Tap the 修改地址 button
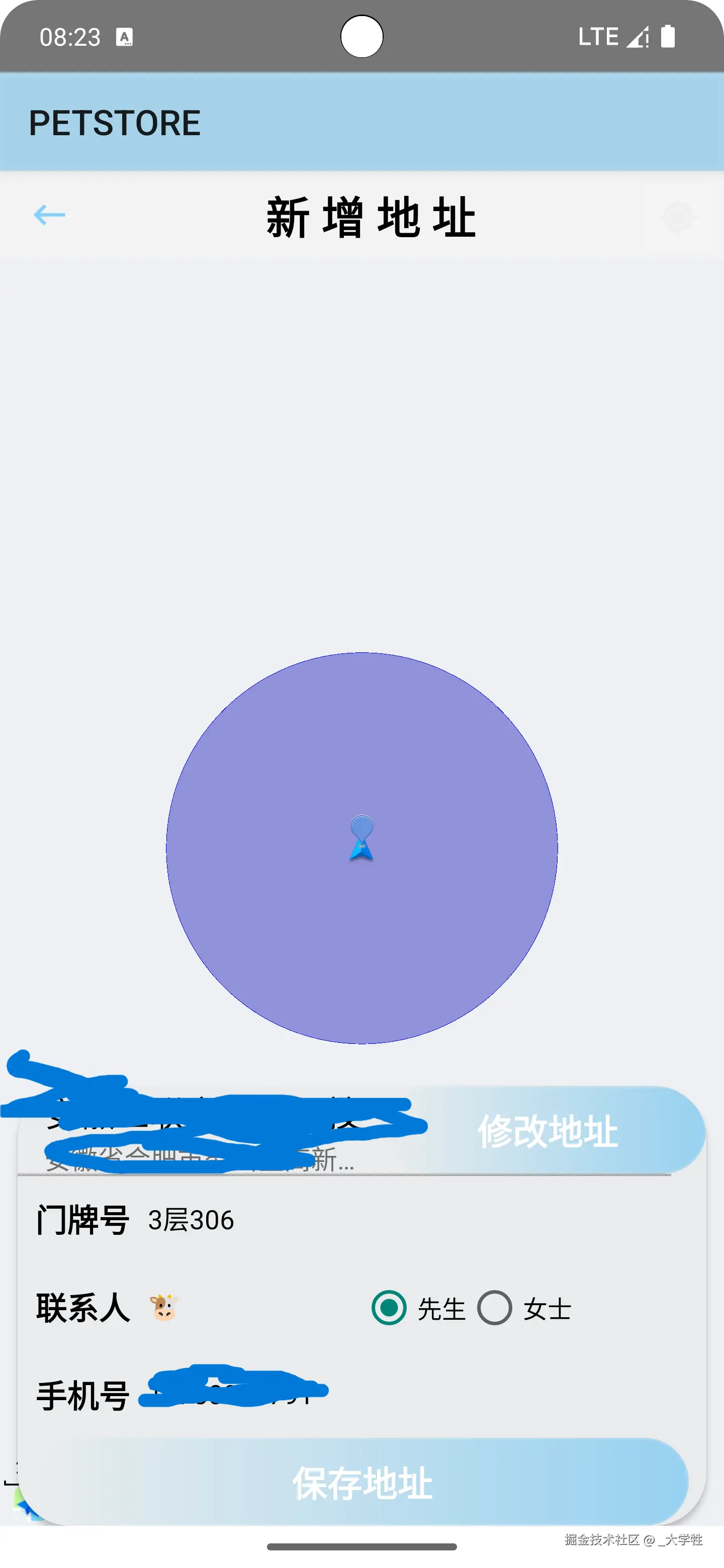Viewport: 724px width, 1568px height. pyautogui.click(x=548, y=1132)
